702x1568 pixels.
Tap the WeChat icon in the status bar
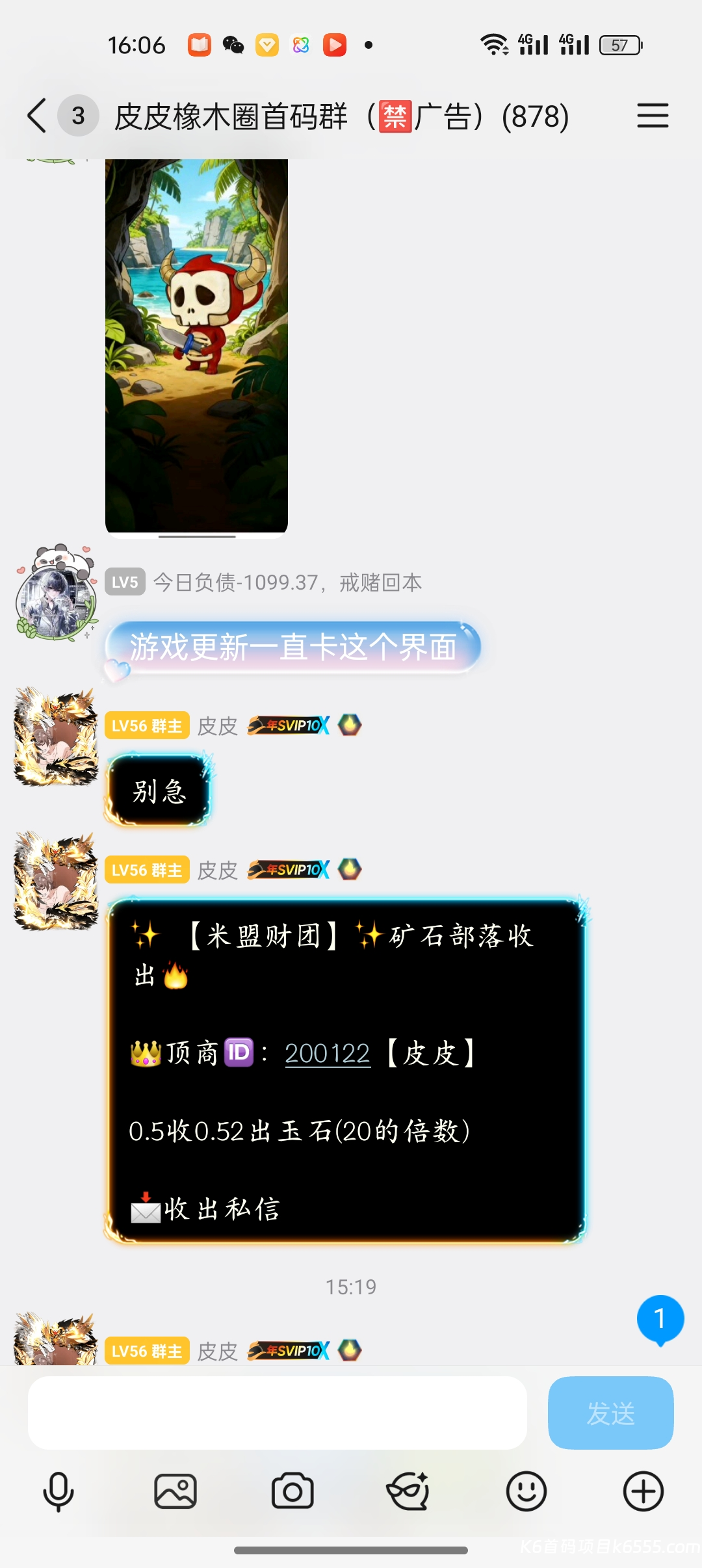pos(234,44)
